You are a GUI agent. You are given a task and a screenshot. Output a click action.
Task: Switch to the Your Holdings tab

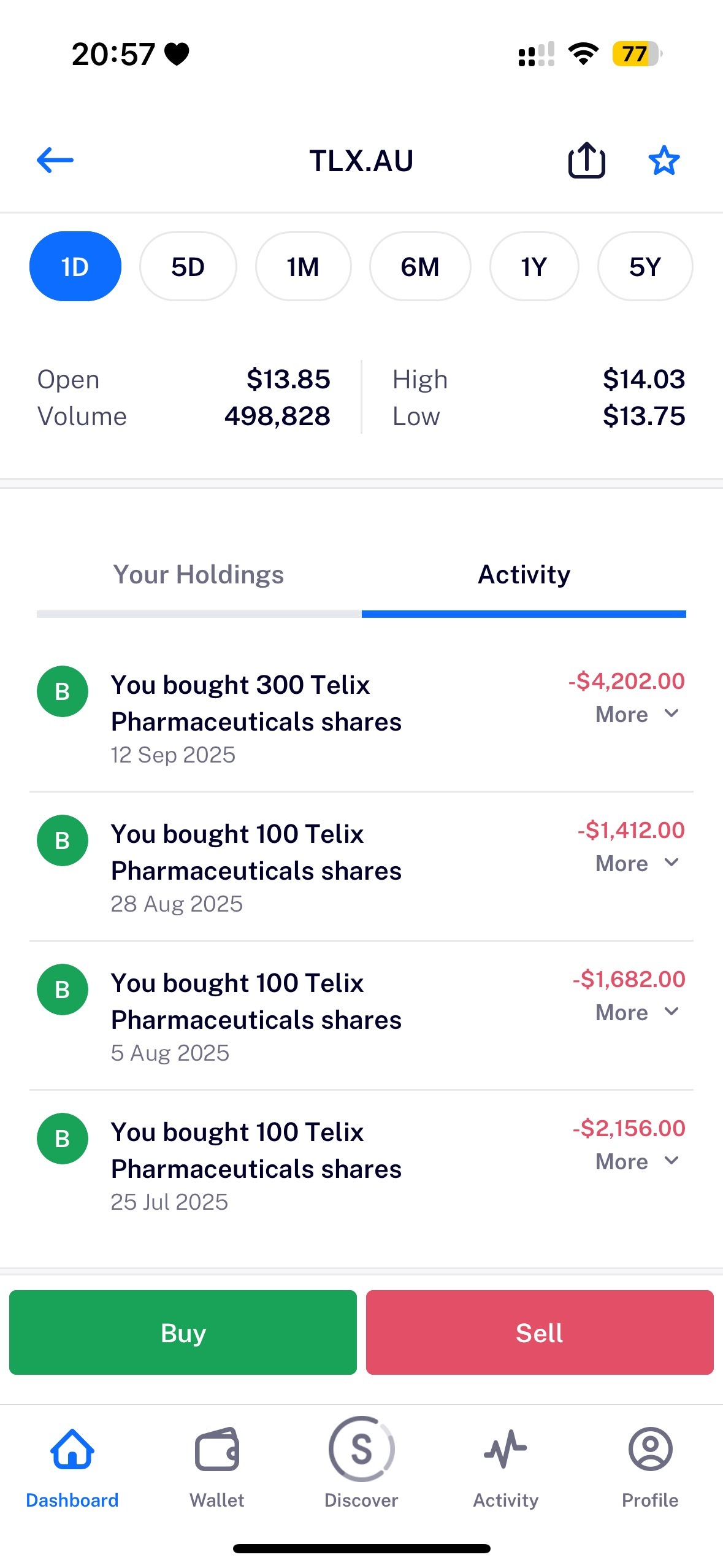coord(199,575)
